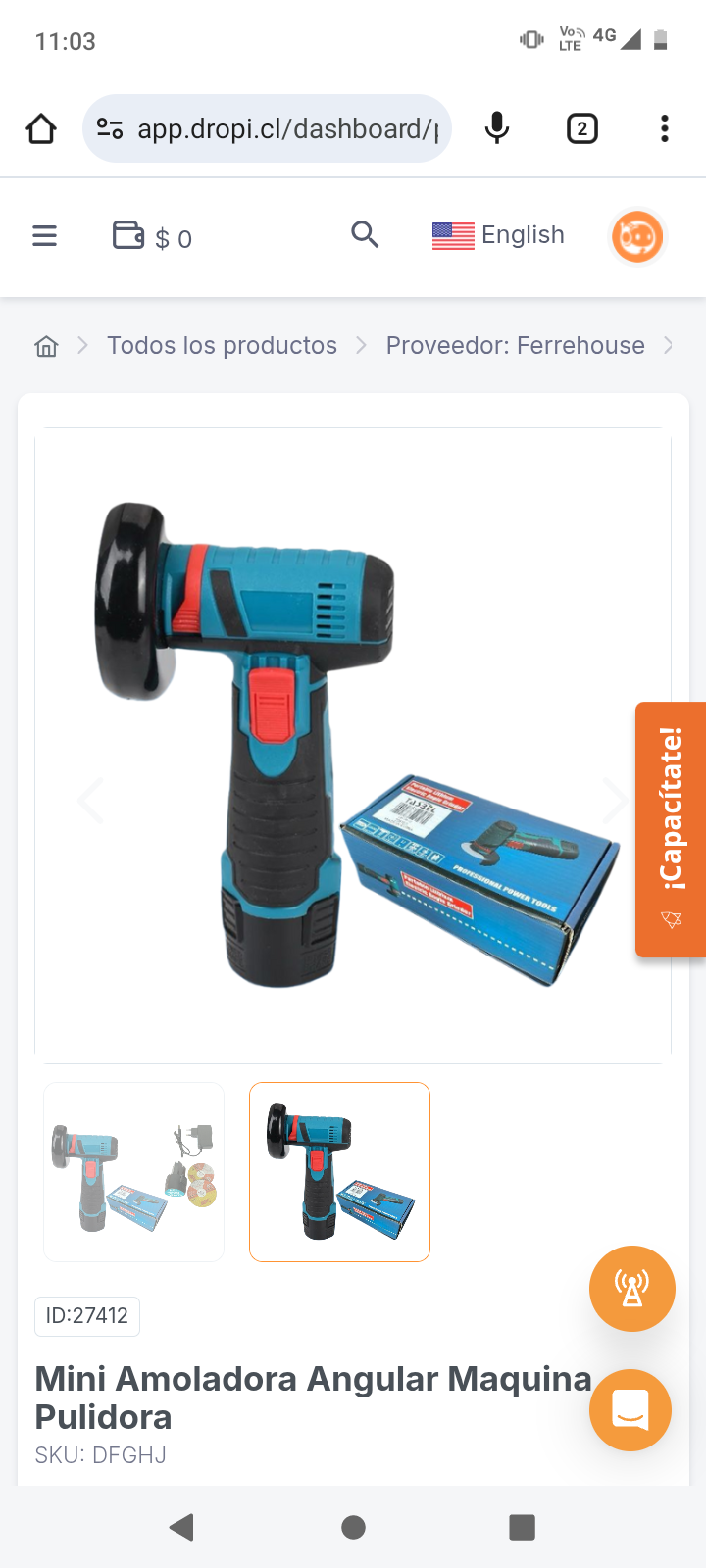Open the orange profile avatar
Viewport: 706px width, 1568px height.
(637, 237)
